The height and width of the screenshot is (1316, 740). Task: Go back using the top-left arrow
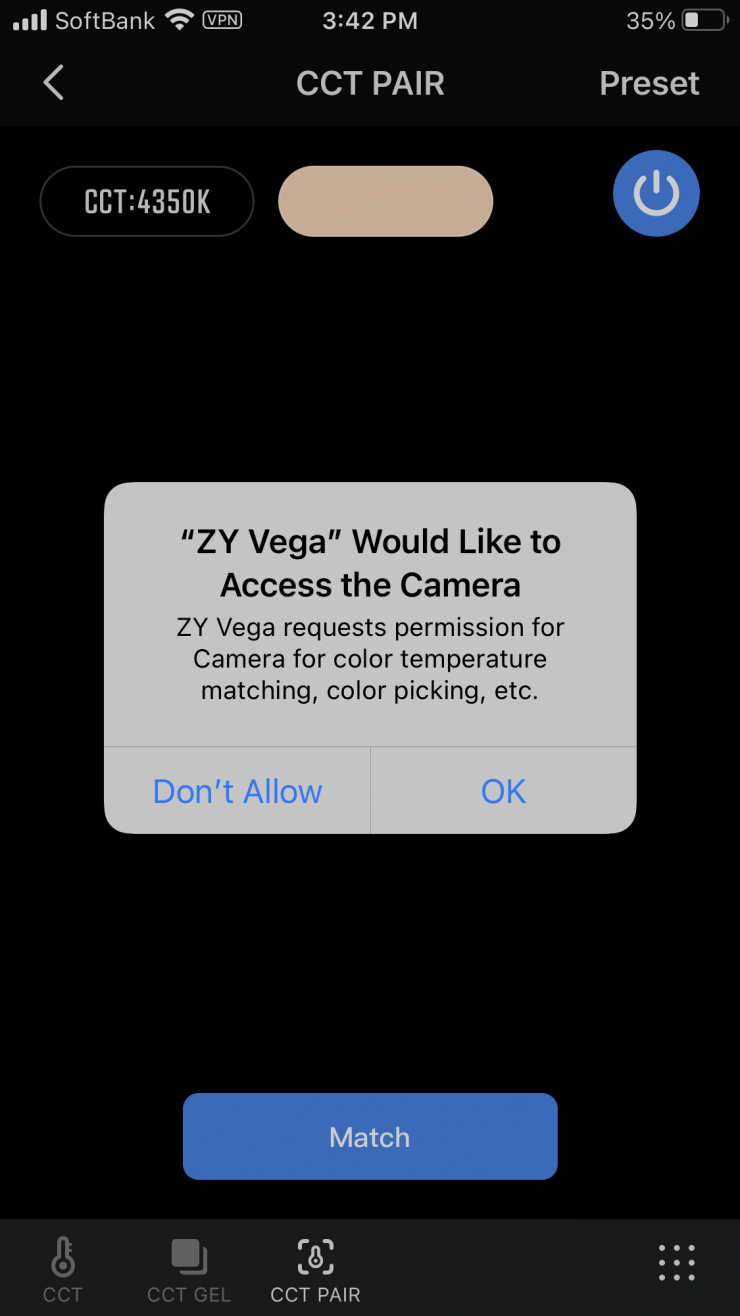pyautogui.click(x=54, y=83)
